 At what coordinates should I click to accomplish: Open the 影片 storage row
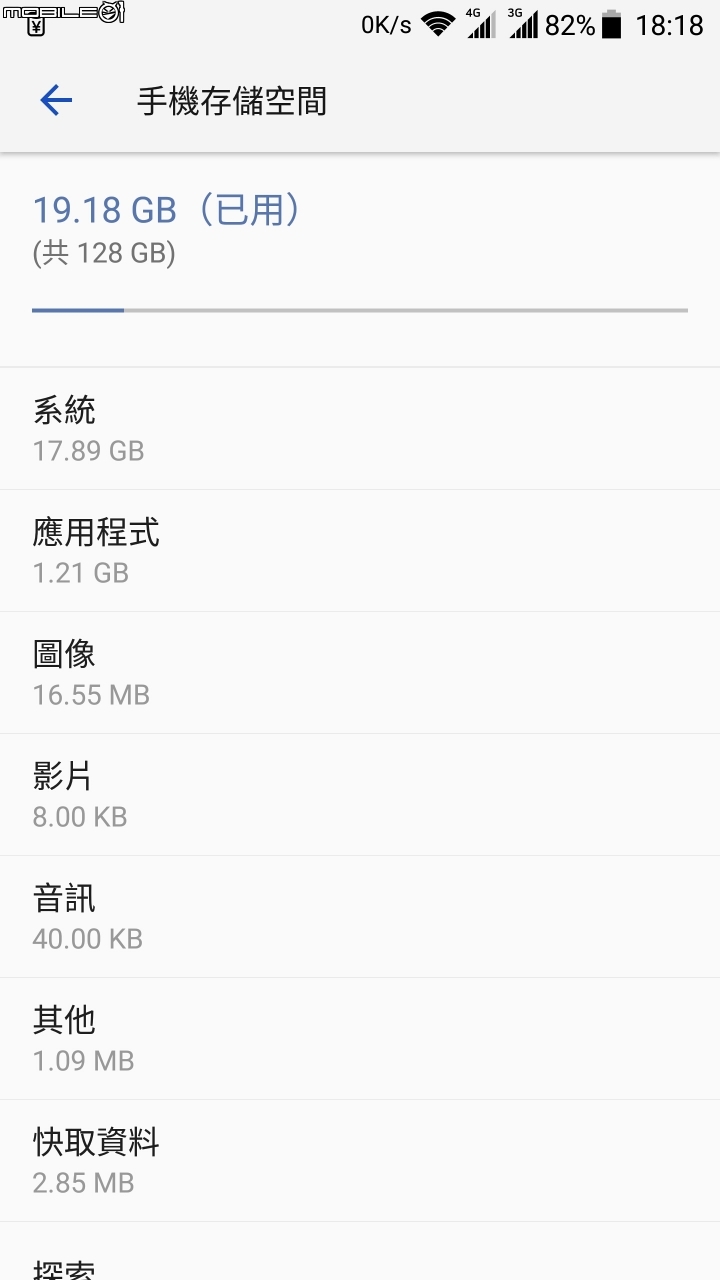point(360,795)
